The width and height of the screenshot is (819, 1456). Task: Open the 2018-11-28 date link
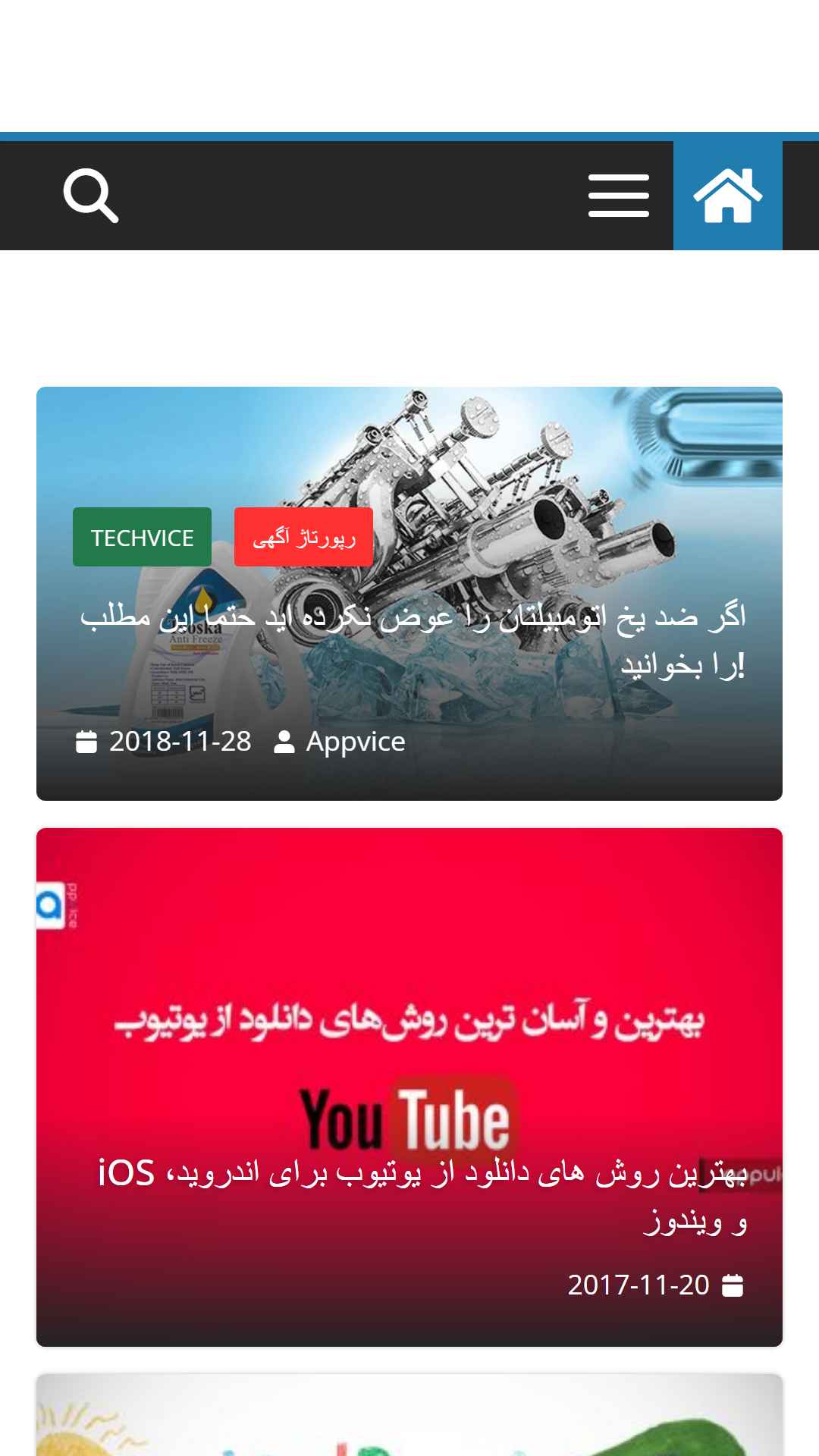click(x=180, y=741)
